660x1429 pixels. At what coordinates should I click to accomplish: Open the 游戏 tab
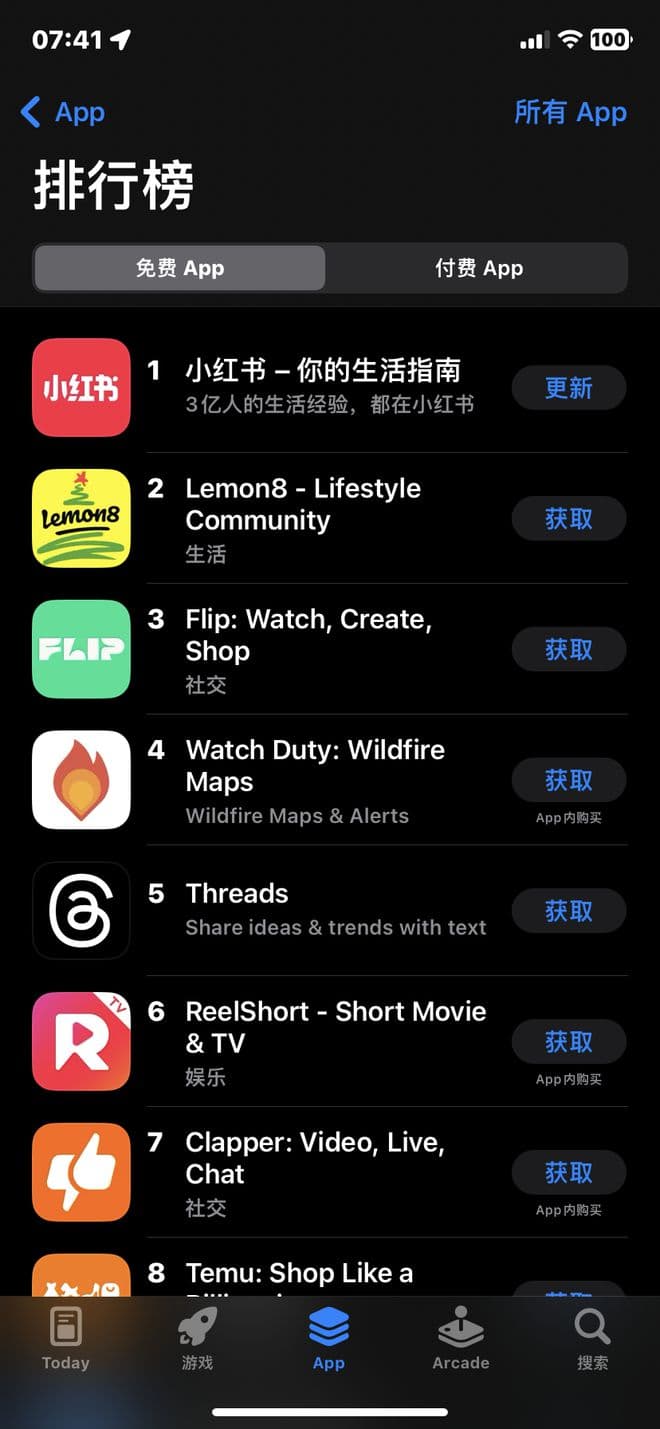[x=197, y=1340]
